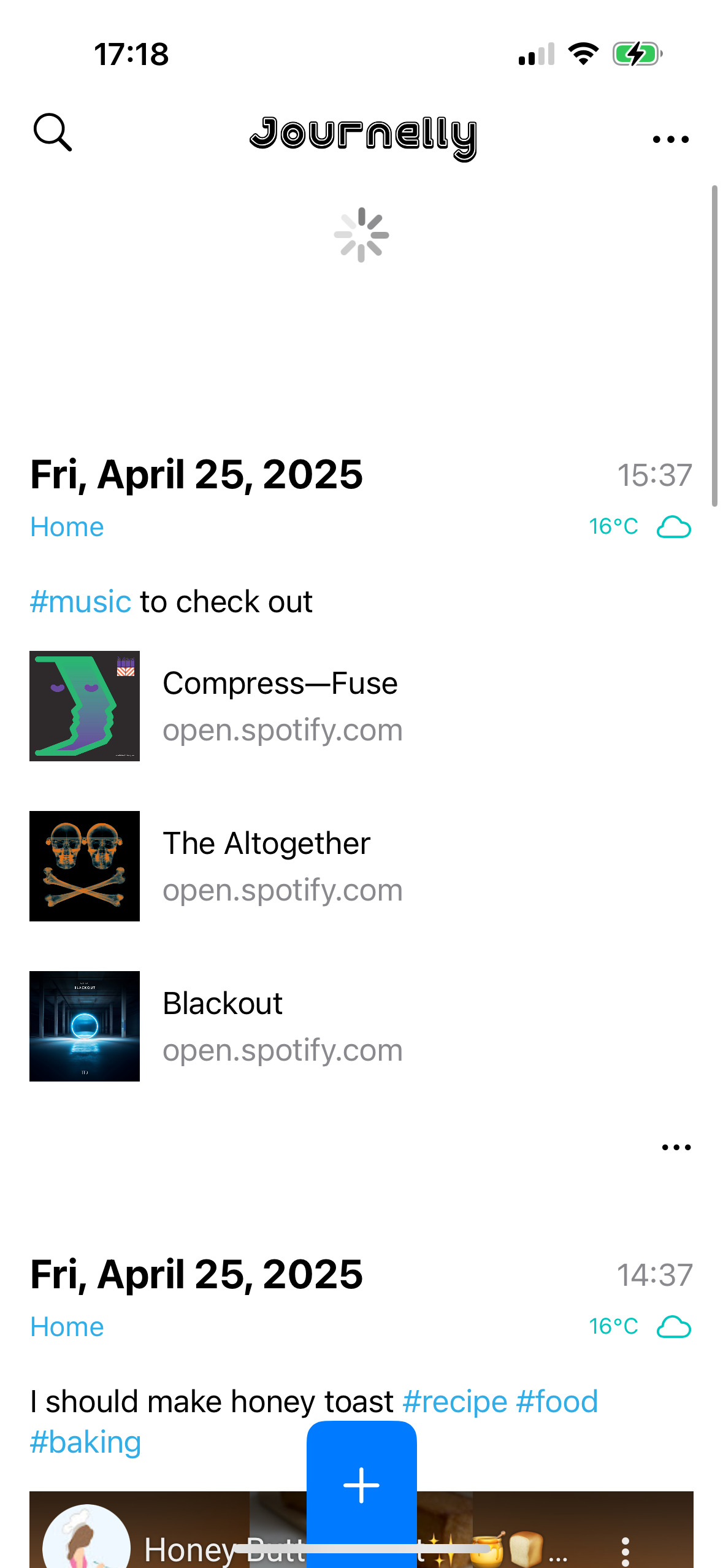Tap the #music hashtag
The image size is (723, 1568).
(x=80, y=601)
